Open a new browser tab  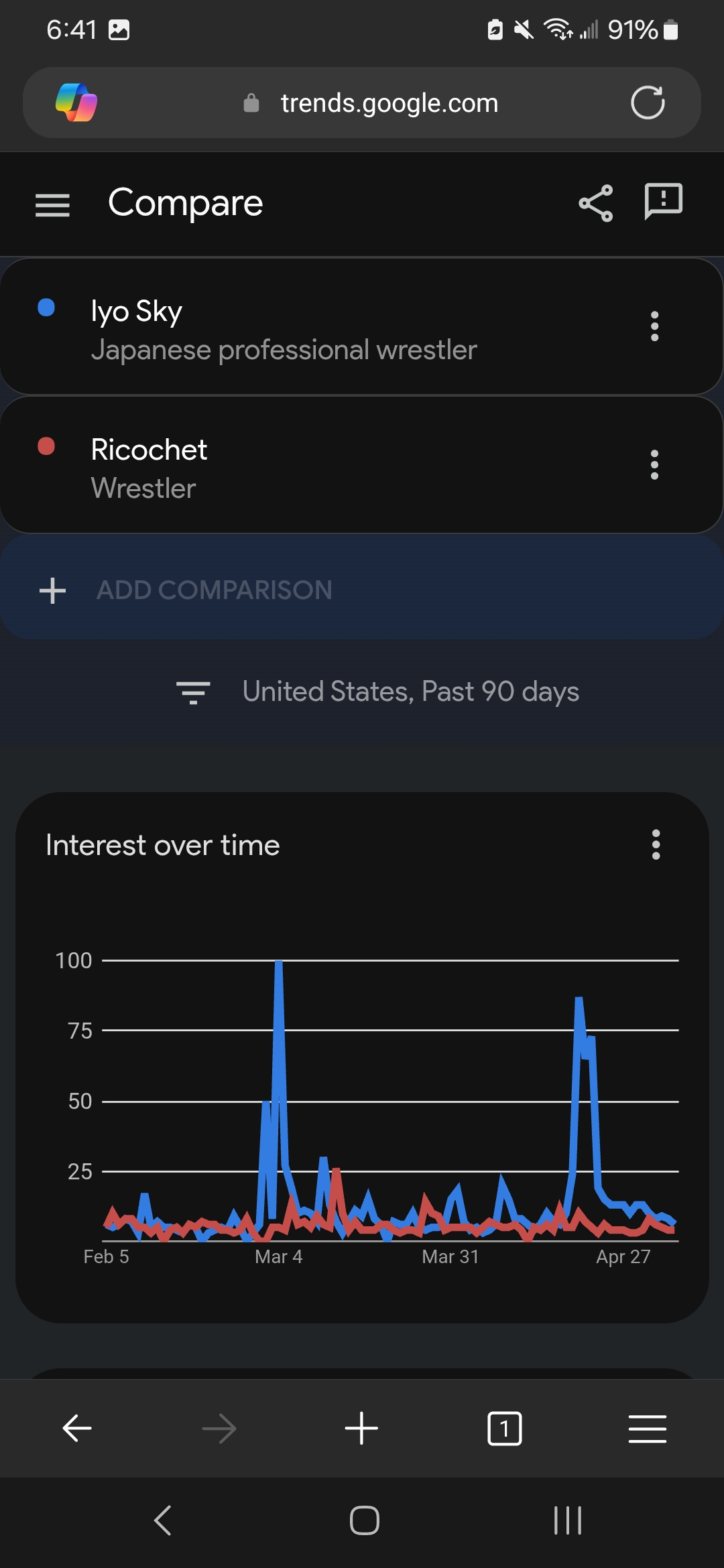tap(361, 1429)
